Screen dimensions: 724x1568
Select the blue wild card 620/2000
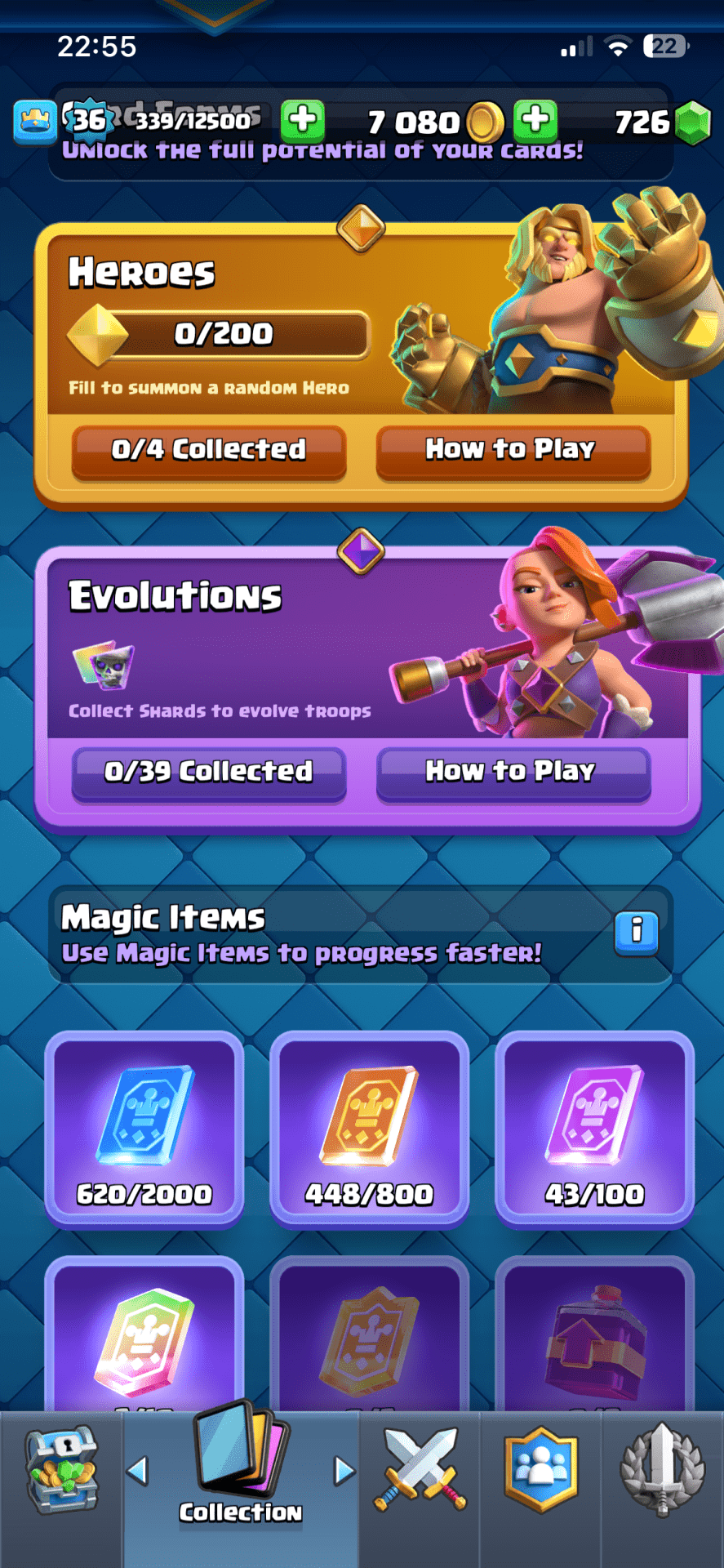tap(144, 1129)
